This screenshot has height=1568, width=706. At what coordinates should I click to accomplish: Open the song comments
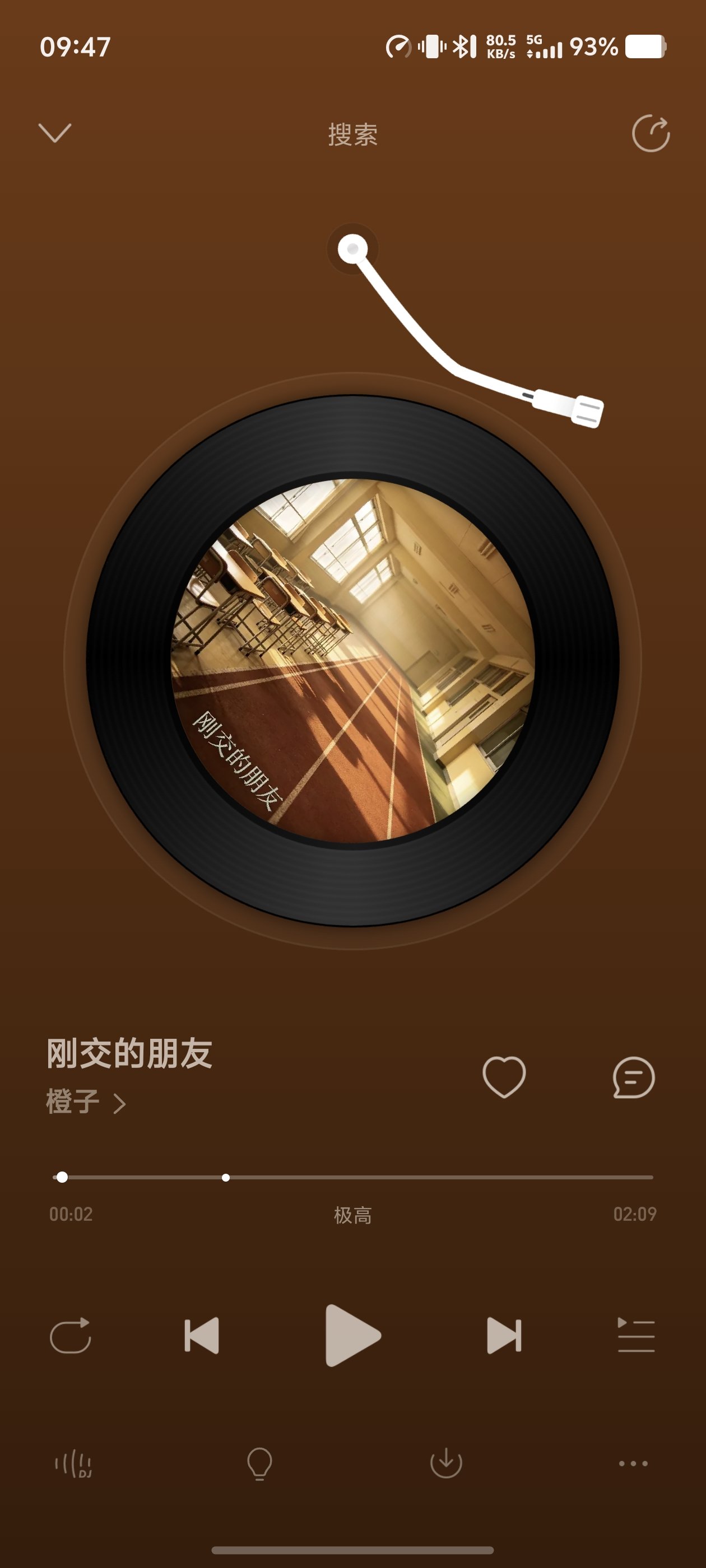tap(634, 1077)
